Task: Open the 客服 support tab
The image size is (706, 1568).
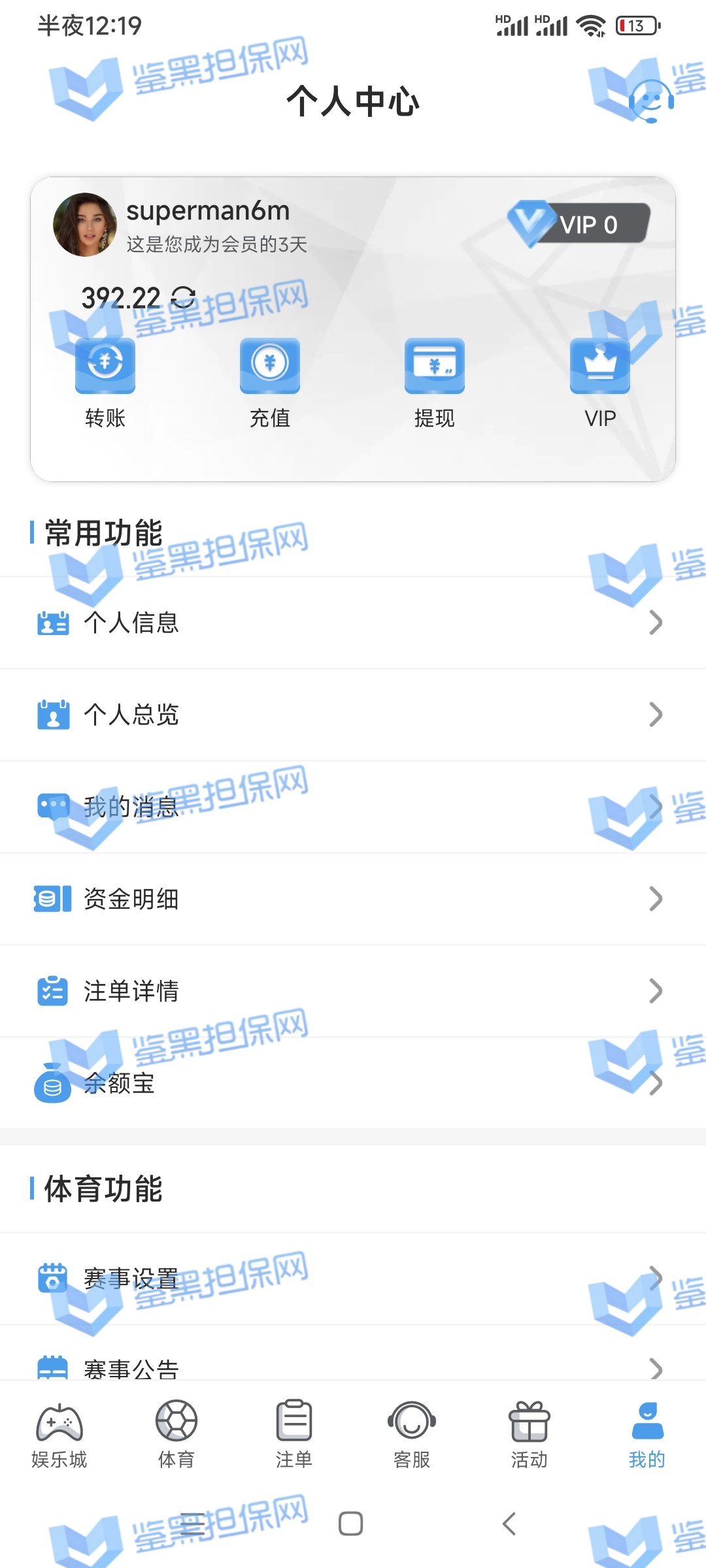Action: pos(412,1434)
